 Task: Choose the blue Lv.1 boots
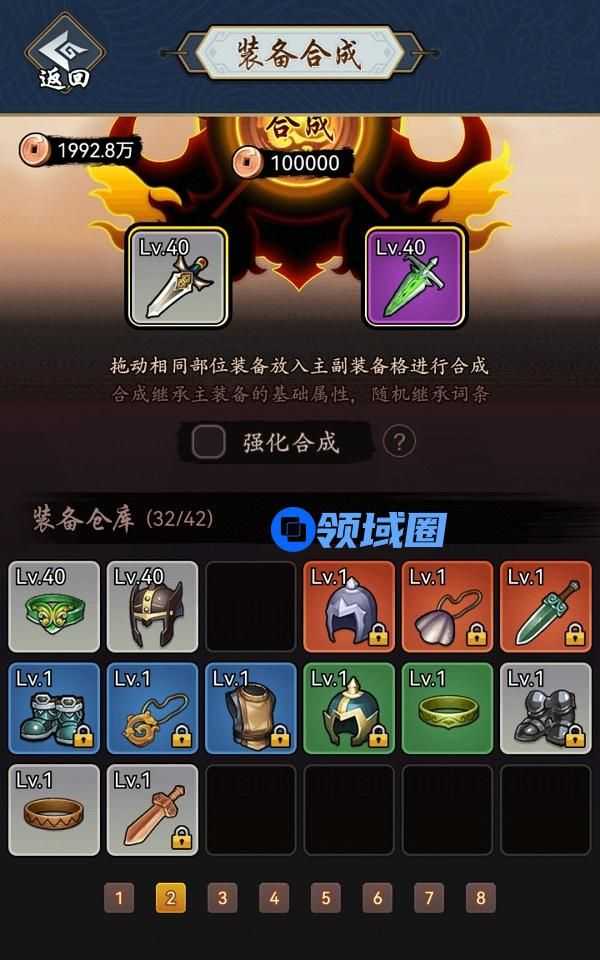point(54,708)
